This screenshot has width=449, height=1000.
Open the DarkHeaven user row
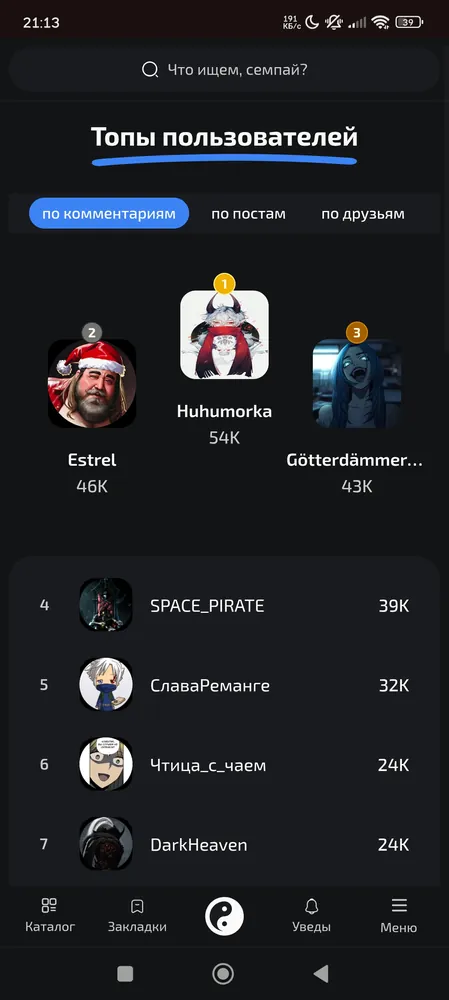[x=224, y=844]
